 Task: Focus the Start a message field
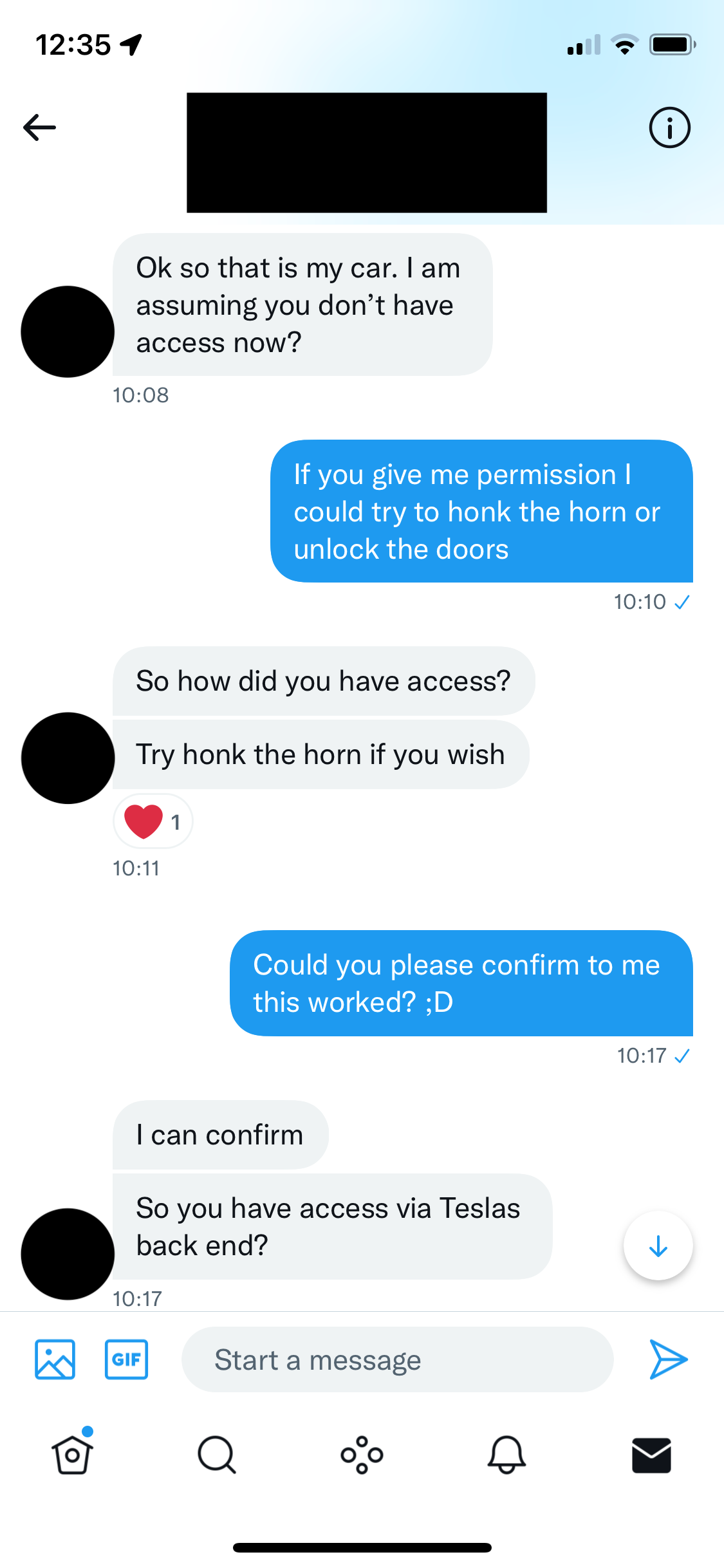click(x=397, y=1359)
